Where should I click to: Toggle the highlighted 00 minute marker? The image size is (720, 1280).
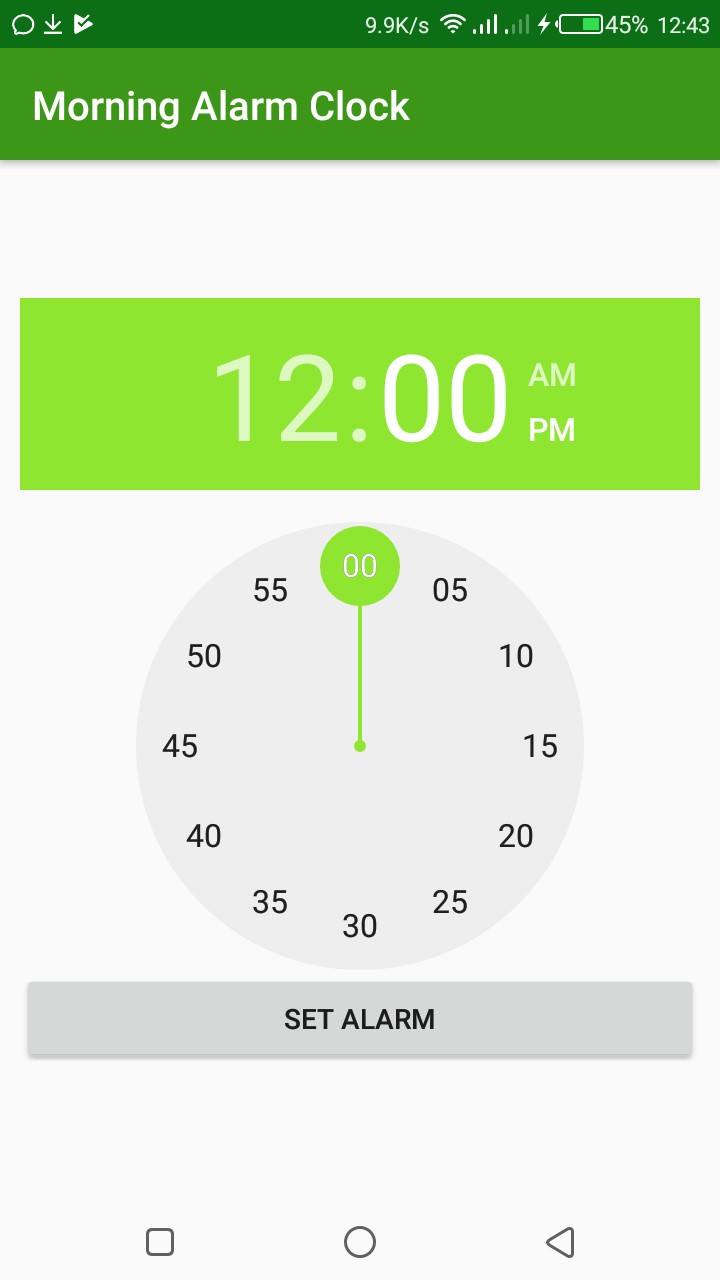tap(360, 565)
